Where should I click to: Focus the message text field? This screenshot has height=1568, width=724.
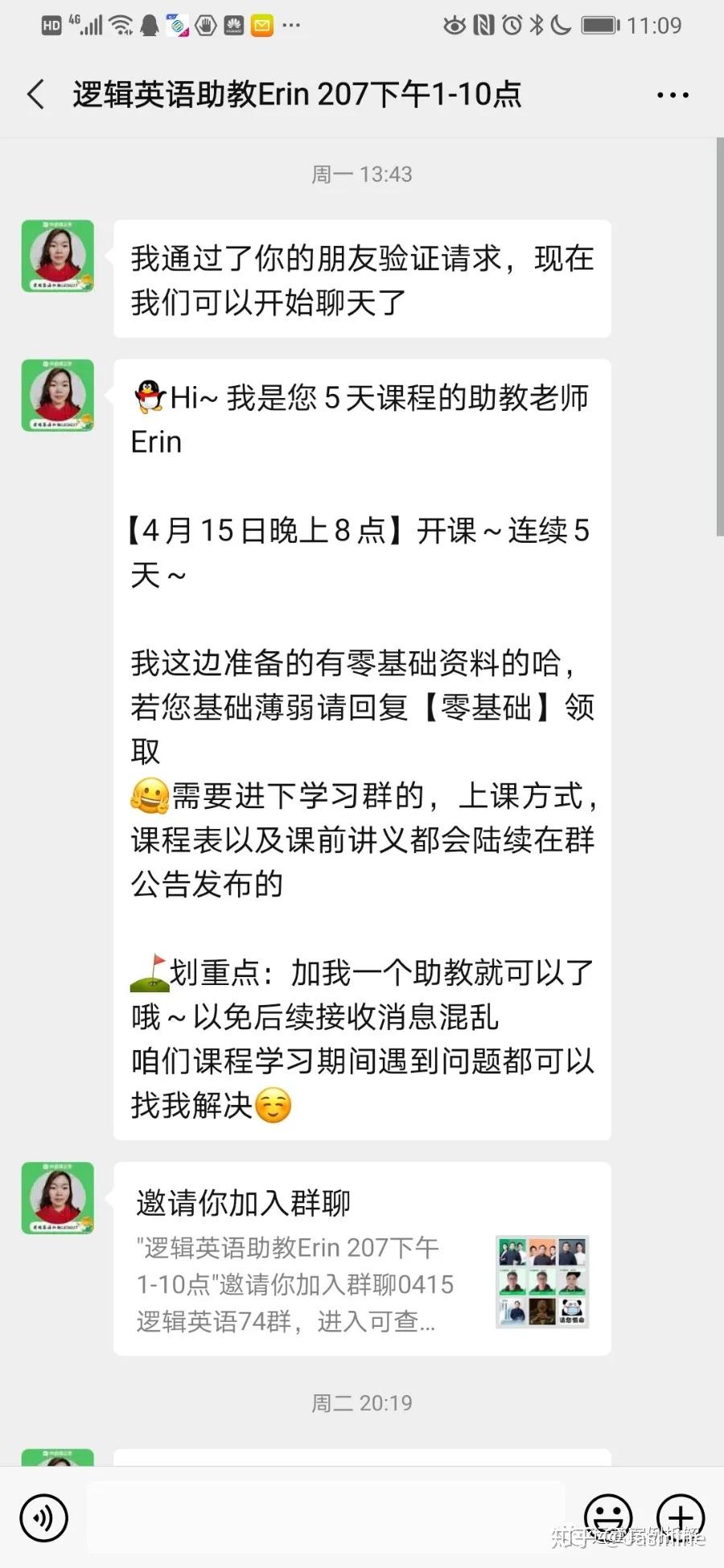326,1517
